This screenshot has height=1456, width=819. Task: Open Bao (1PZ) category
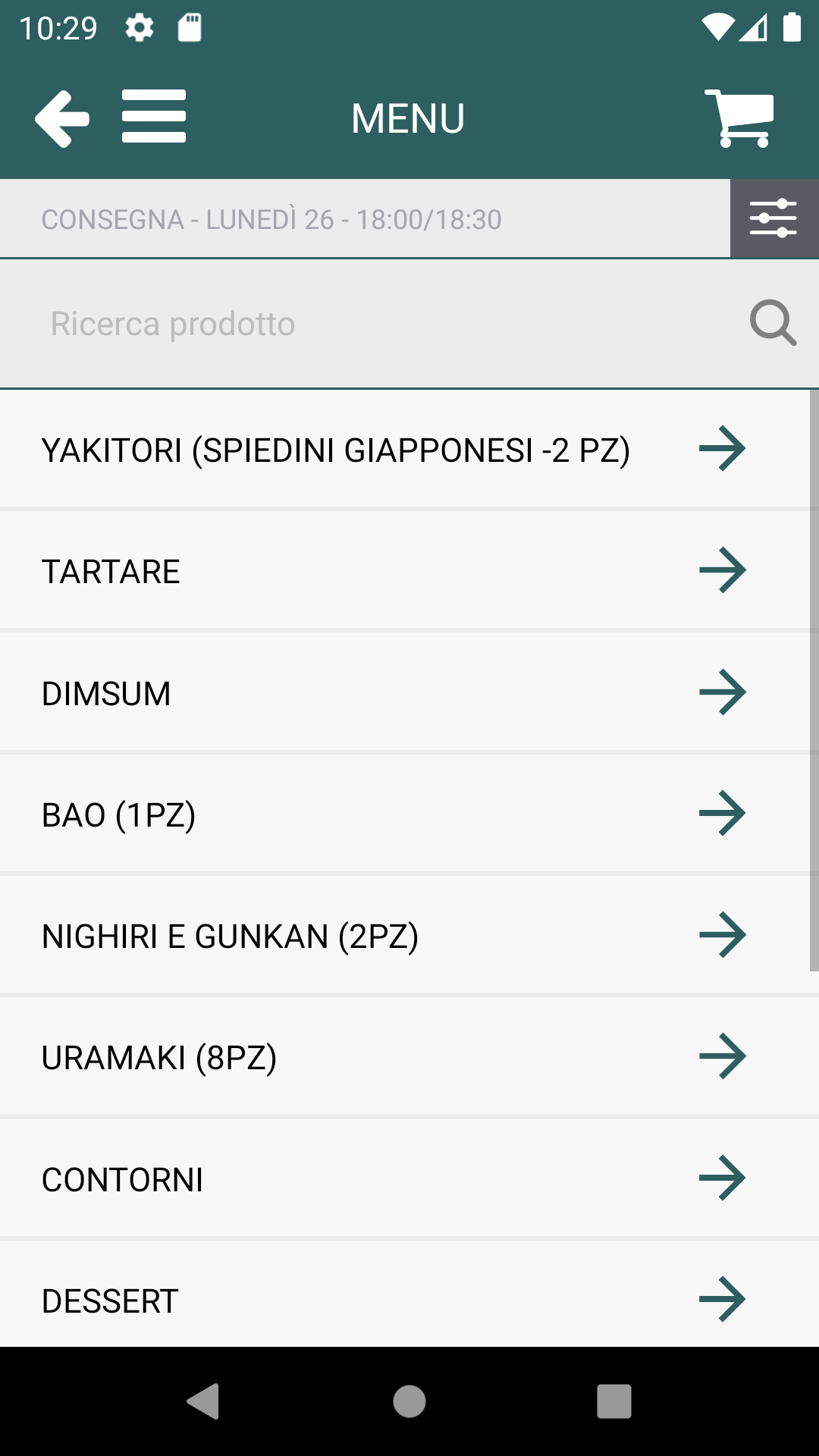(x=394, y=814)
